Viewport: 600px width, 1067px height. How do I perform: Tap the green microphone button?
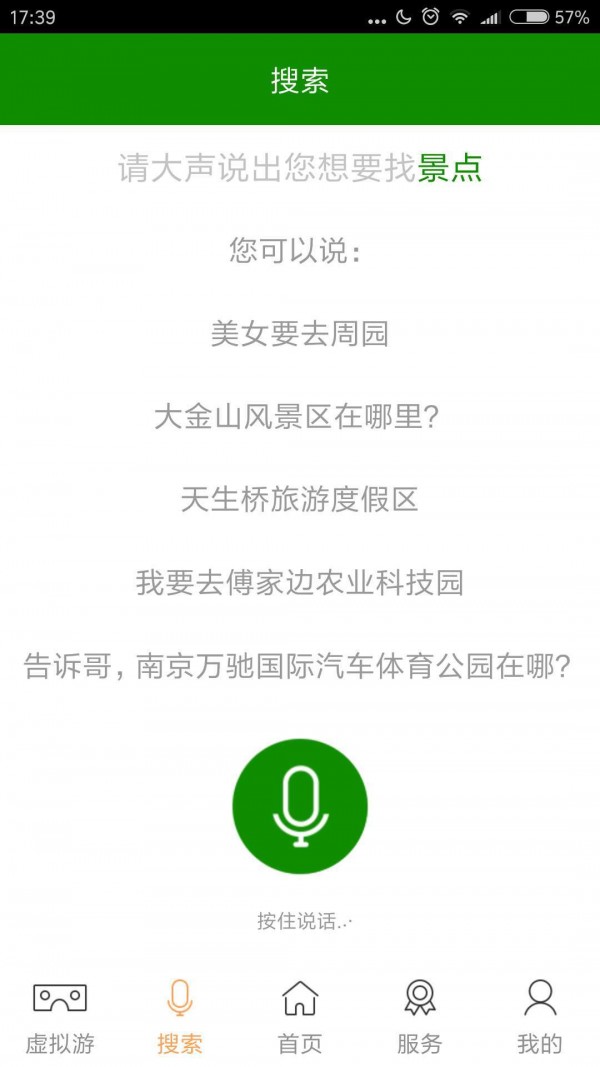(300, 806)
